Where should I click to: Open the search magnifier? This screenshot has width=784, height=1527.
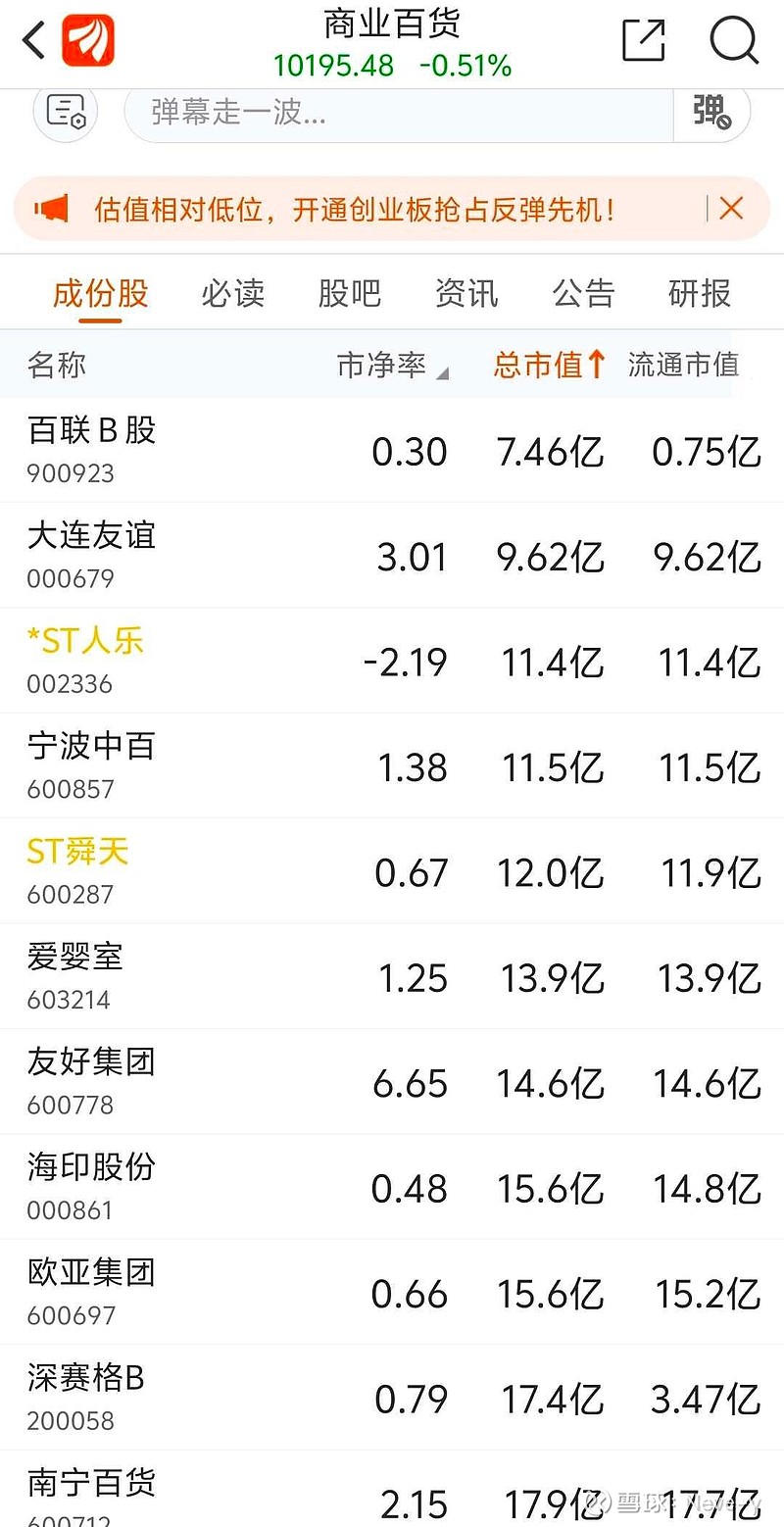[x=734, y=41]
